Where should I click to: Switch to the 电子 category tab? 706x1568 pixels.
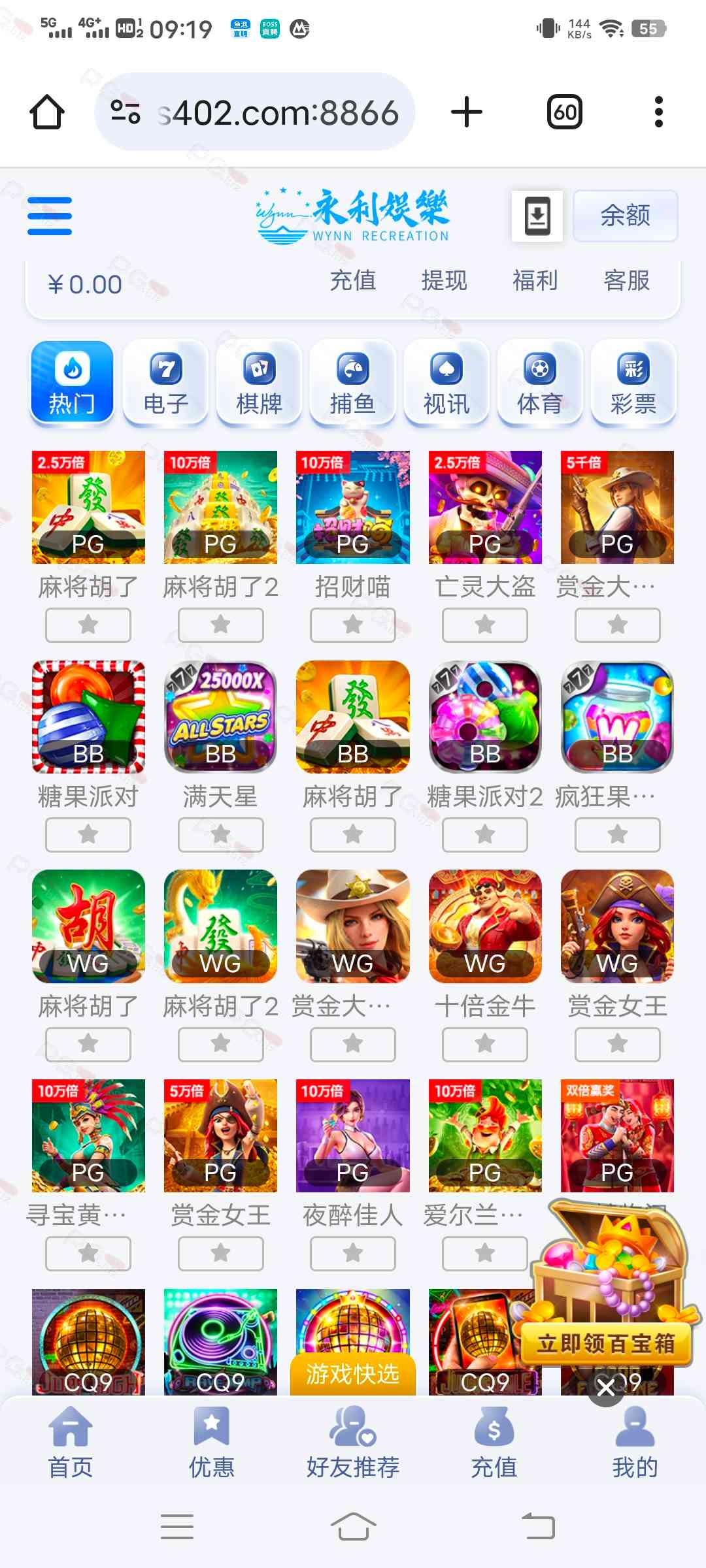(x=166, y=384)
